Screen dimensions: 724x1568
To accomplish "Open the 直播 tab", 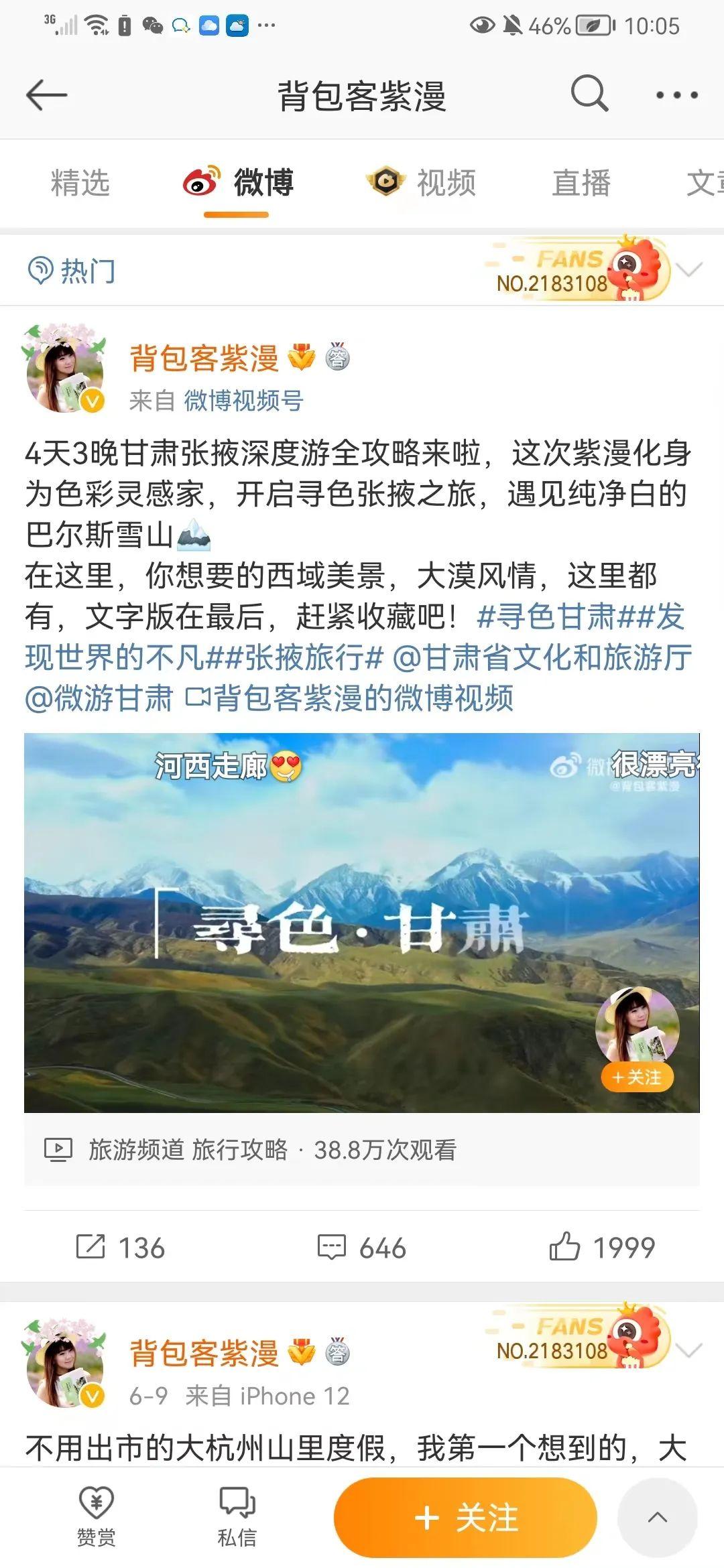I will tap(582, 181).
